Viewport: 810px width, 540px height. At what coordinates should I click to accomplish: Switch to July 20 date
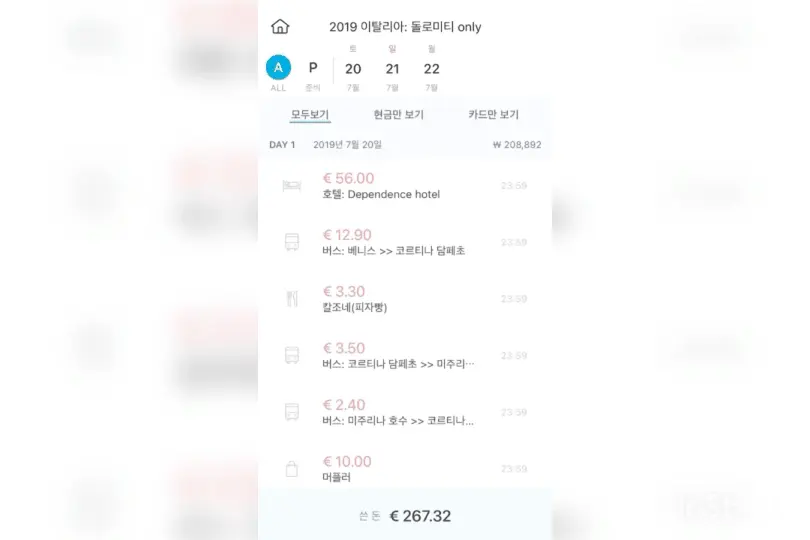tap(353, 68)
